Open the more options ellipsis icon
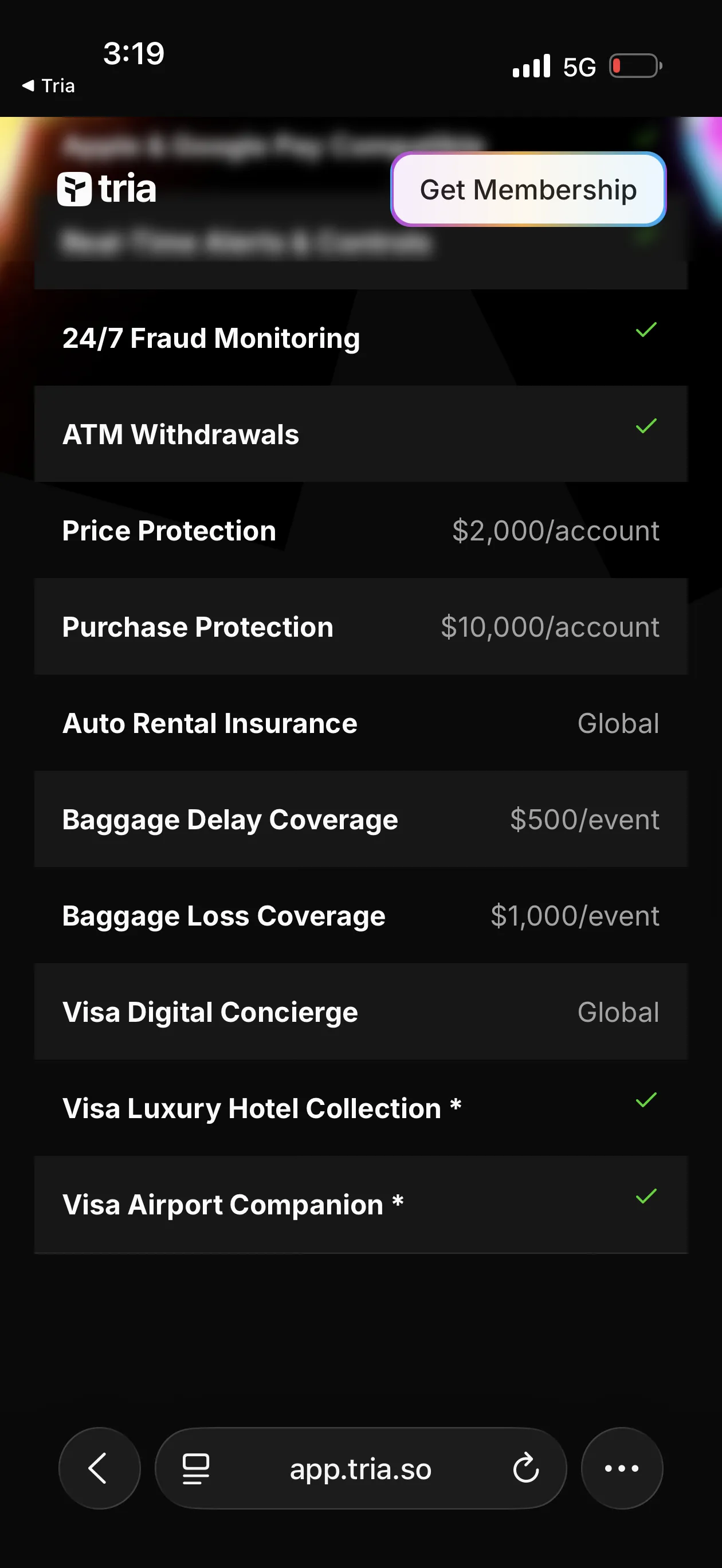The height and width of the screenshot is (1568, 722). (621, 1468)
